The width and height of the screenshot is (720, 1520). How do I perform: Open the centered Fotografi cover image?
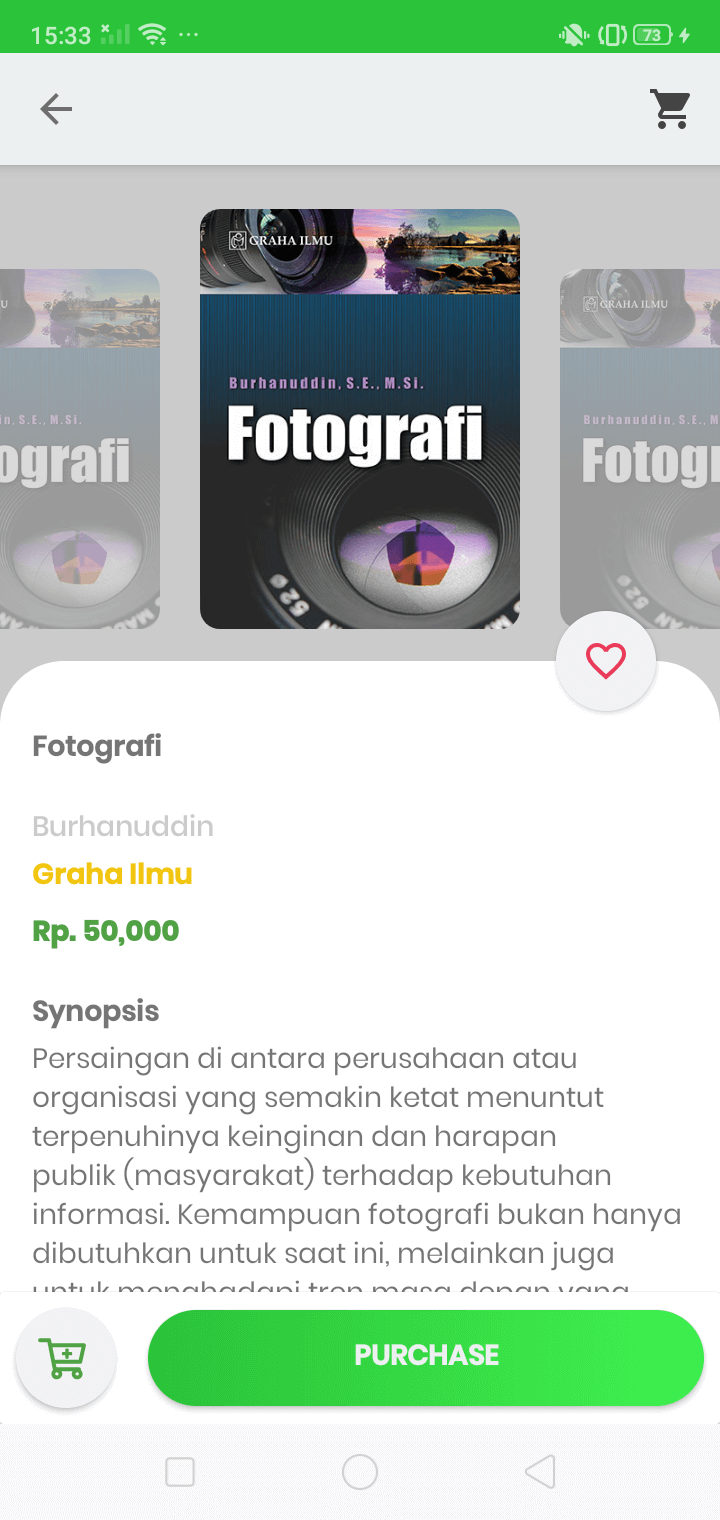tap(360, 419)
